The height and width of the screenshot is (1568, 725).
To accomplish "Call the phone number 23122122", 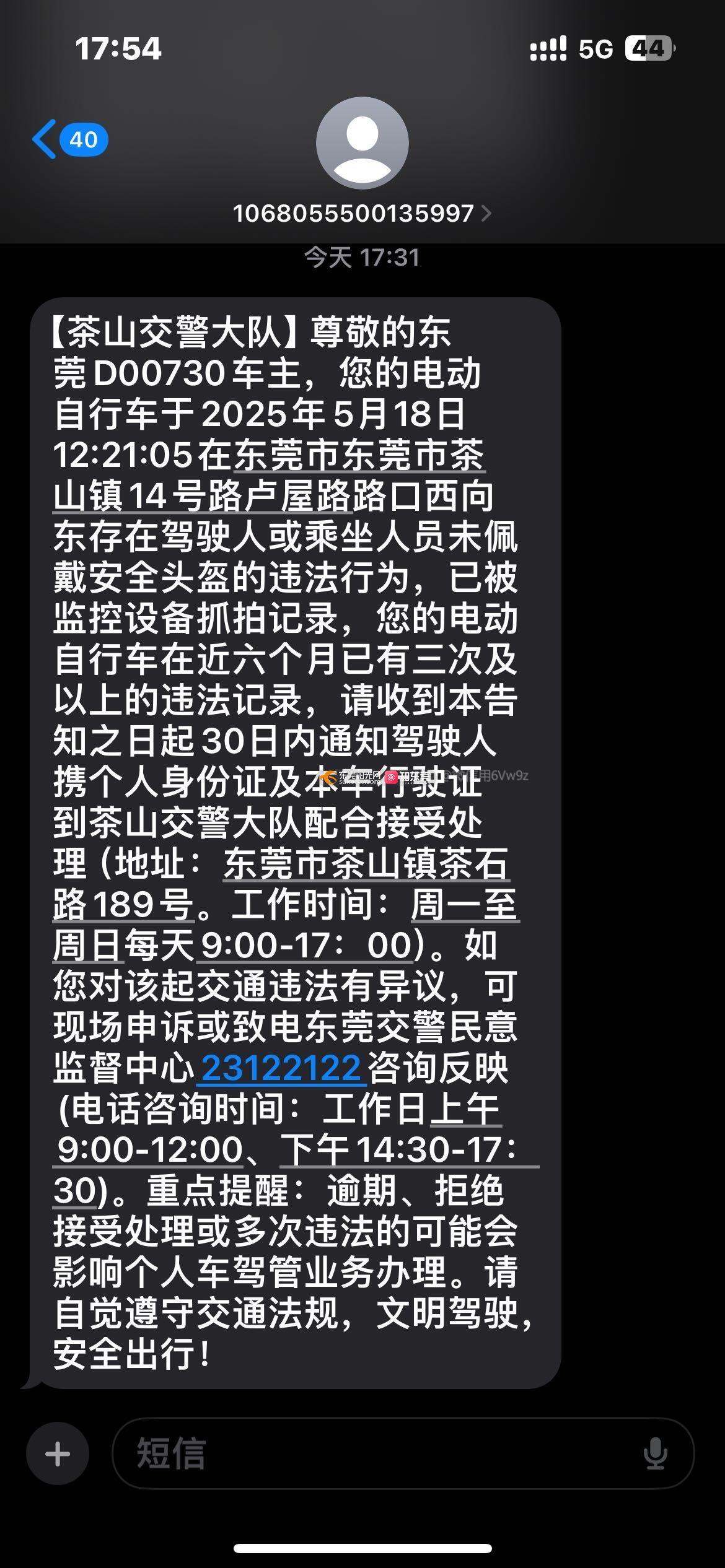I will click(x=281, y=1068).
